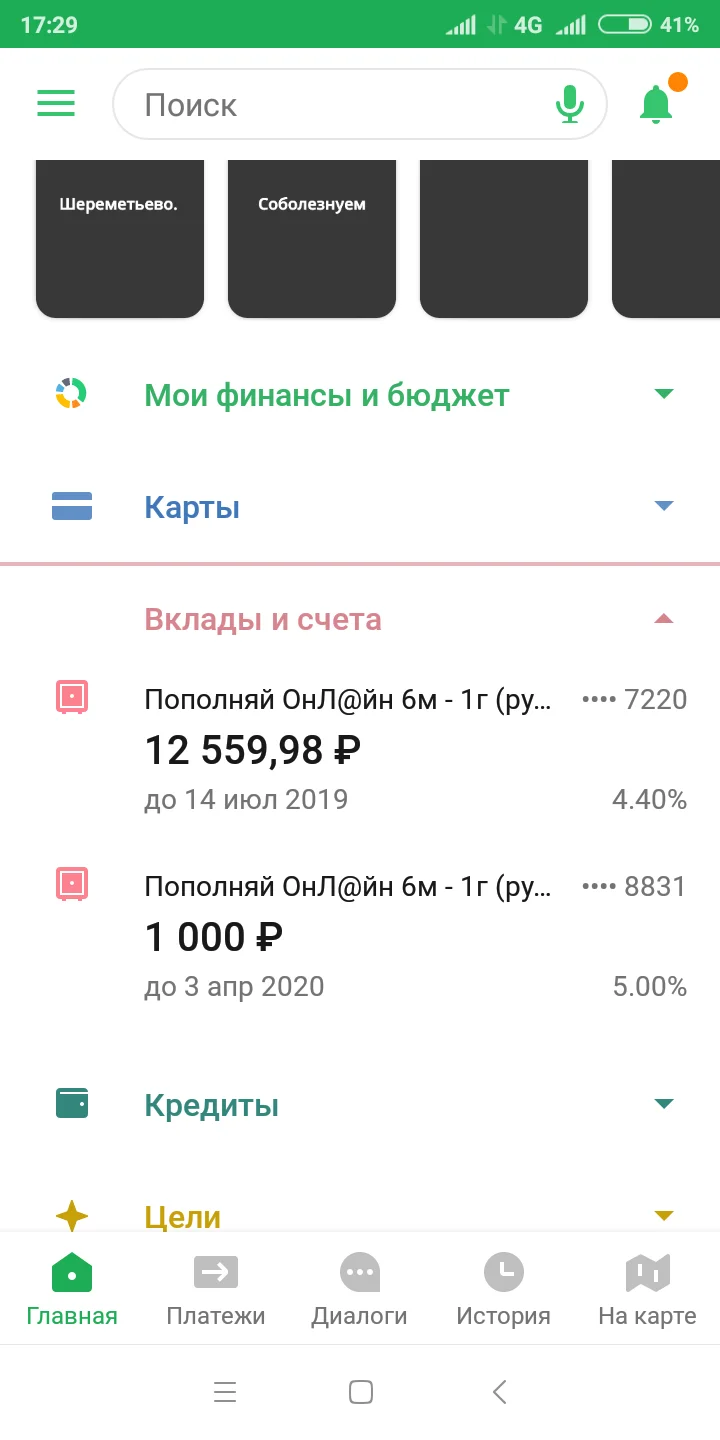Tap the wallet icon next to Кредиты

[71, 1103]
